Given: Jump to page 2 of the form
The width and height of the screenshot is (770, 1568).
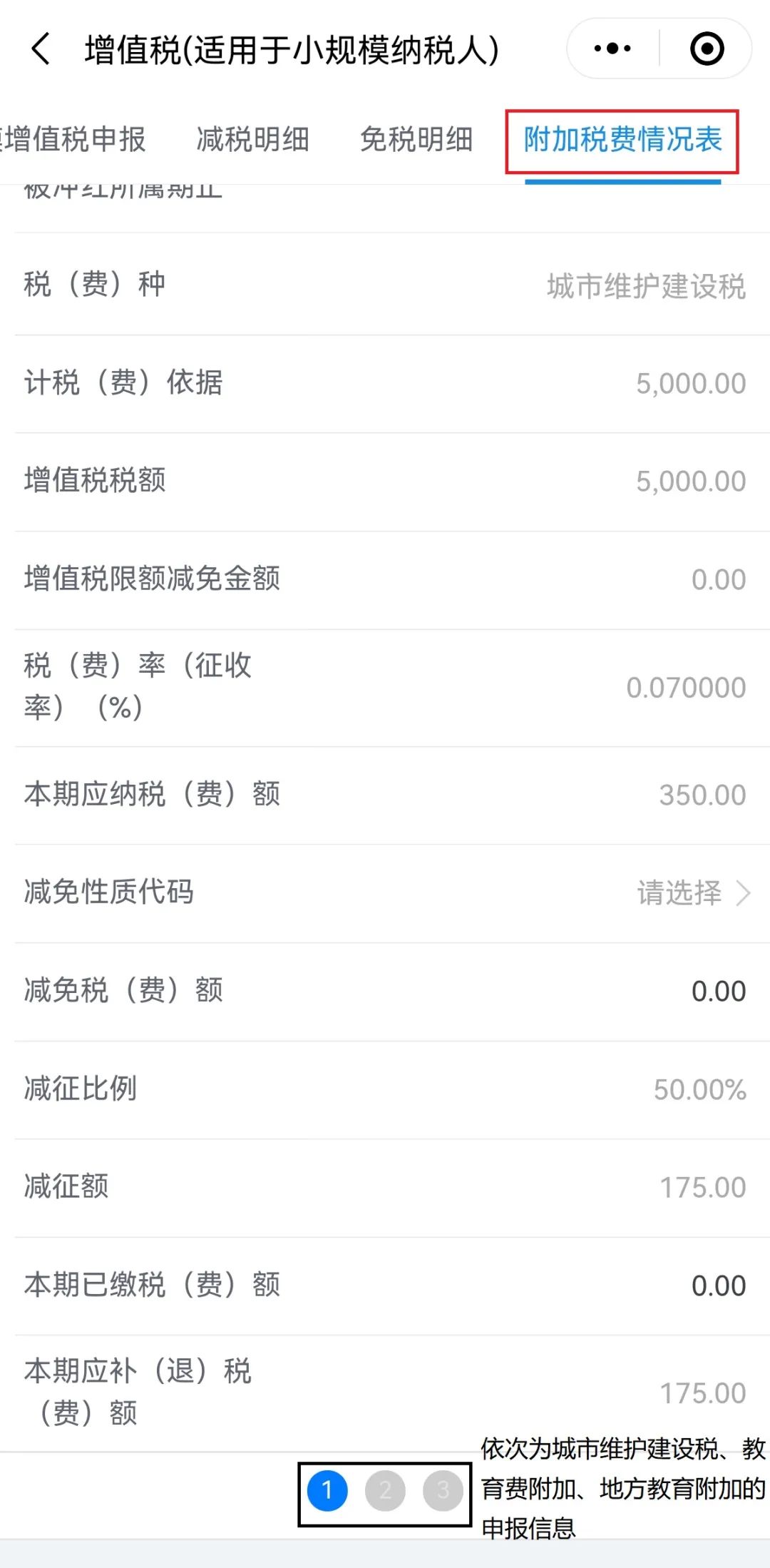Looking at the screenshot, I should pos(385,1490).
